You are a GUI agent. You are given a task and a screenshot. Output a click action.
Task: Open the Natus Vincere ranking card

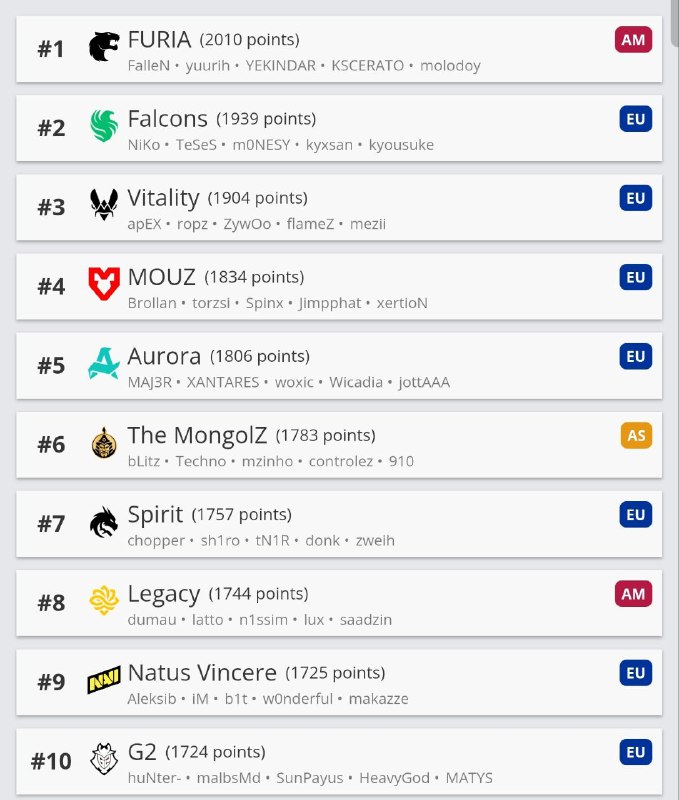tap(340, 681)
